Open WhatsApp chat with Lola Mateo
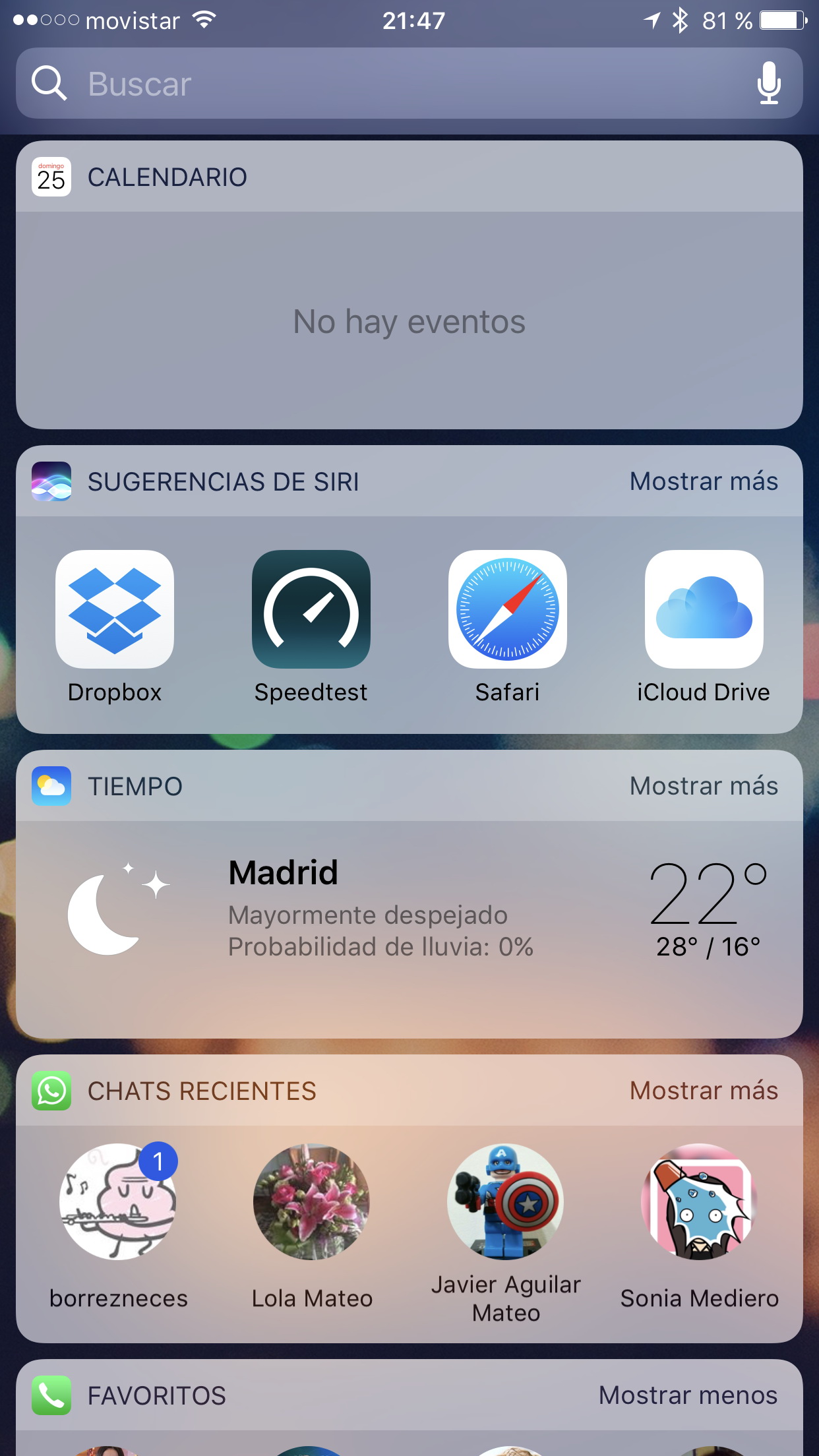Image resolution: width=819 pixels, height=1456 pixels. pos(311,1201)
